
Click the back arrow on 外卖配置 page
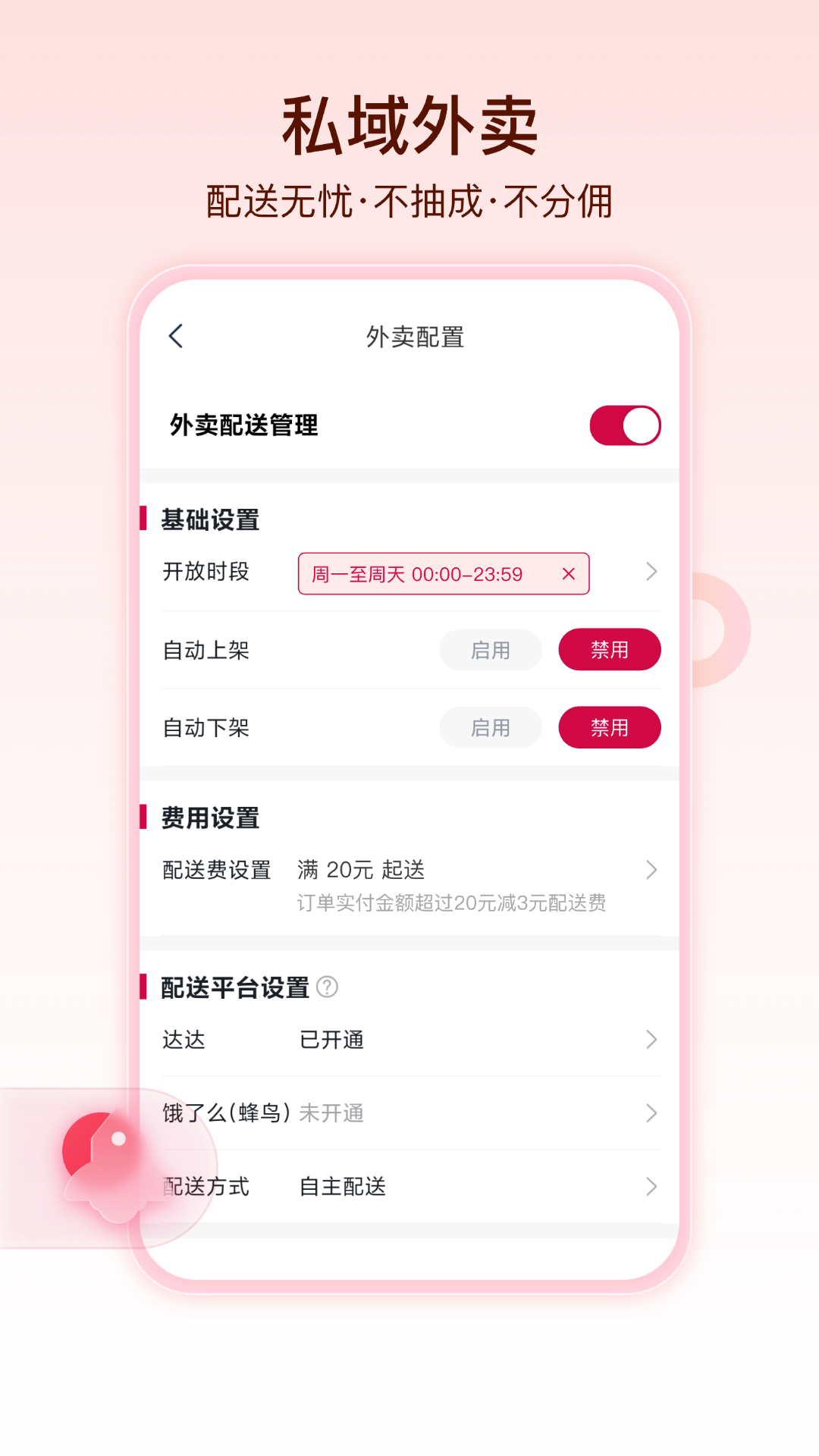pyautogui.click(x=177, y=336)
